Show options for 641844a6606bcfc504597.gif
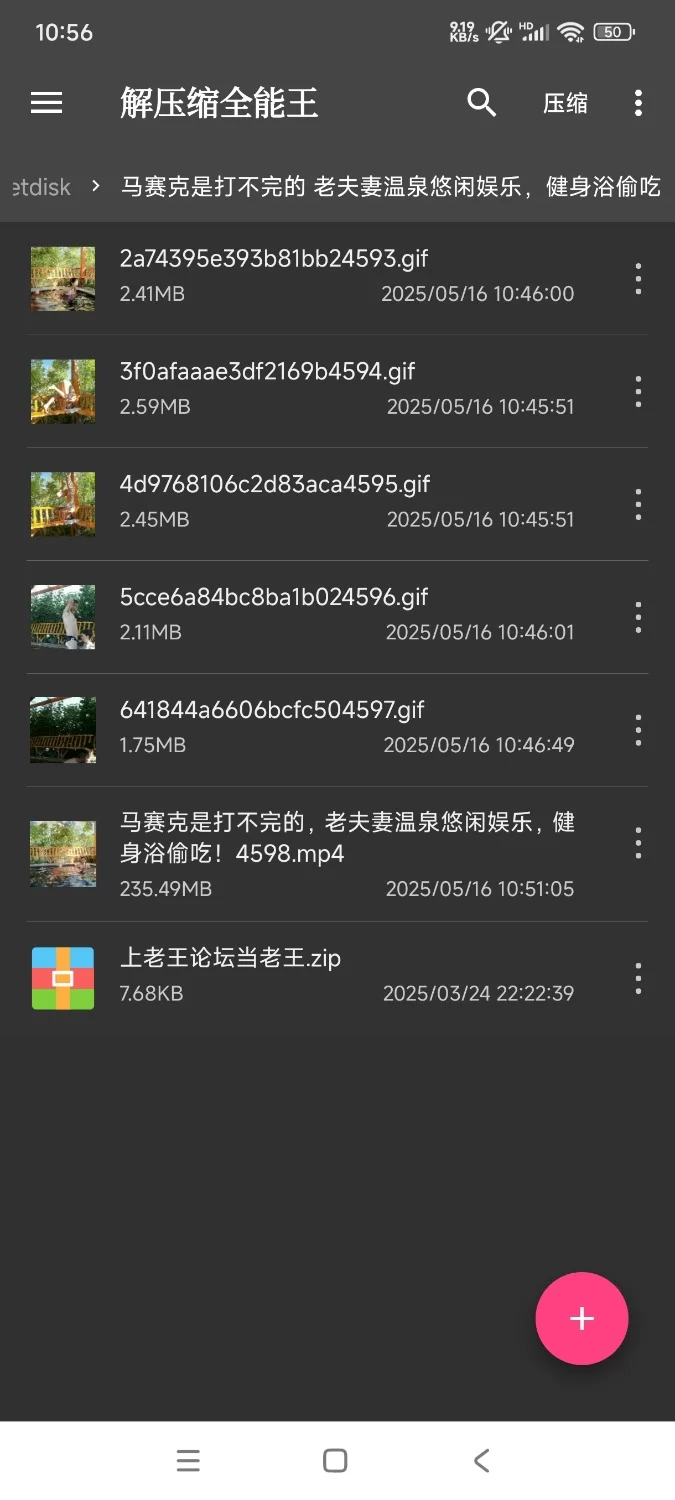This screenshot has width=675, height=1500. click(x=638, y=731)
